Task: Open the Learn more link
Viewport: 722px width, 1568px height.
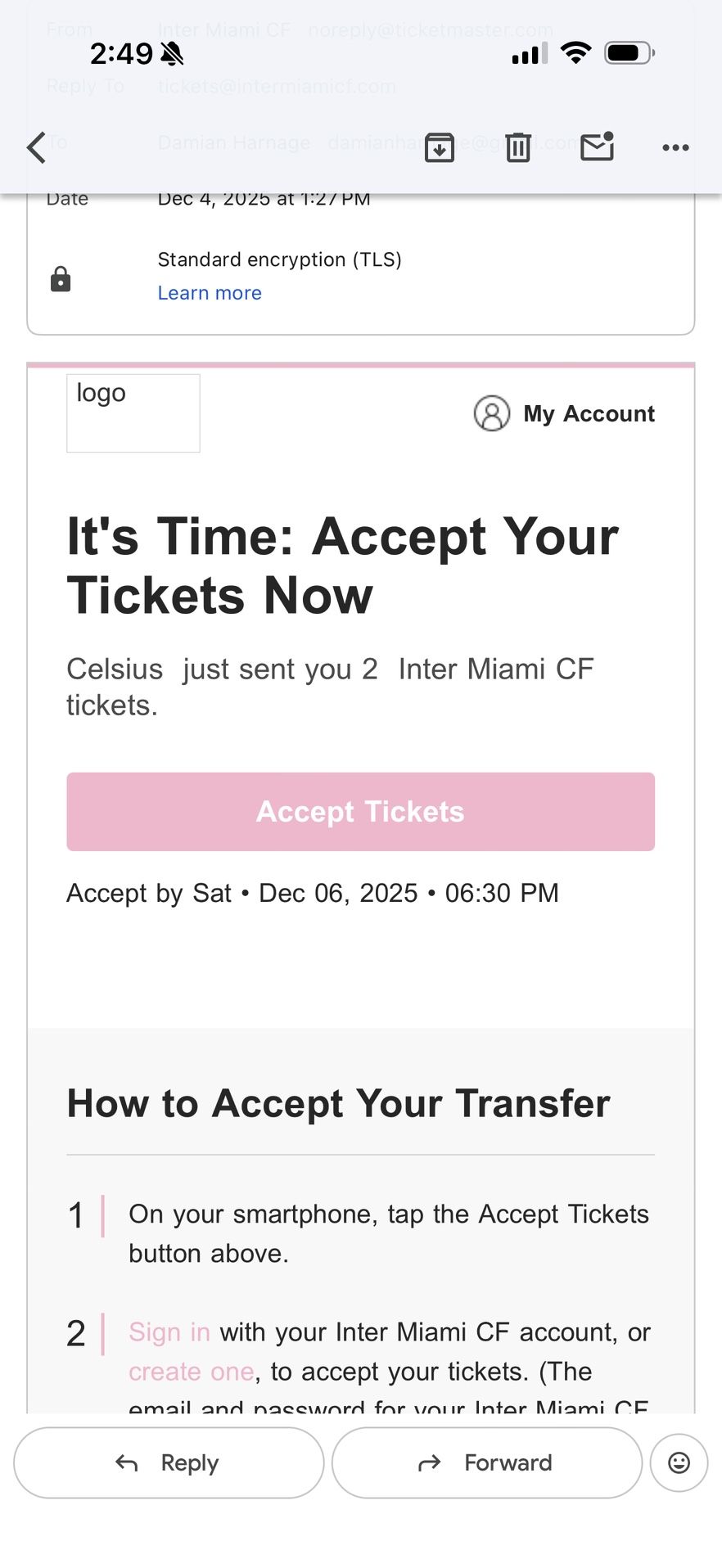Action: [210, 292]
